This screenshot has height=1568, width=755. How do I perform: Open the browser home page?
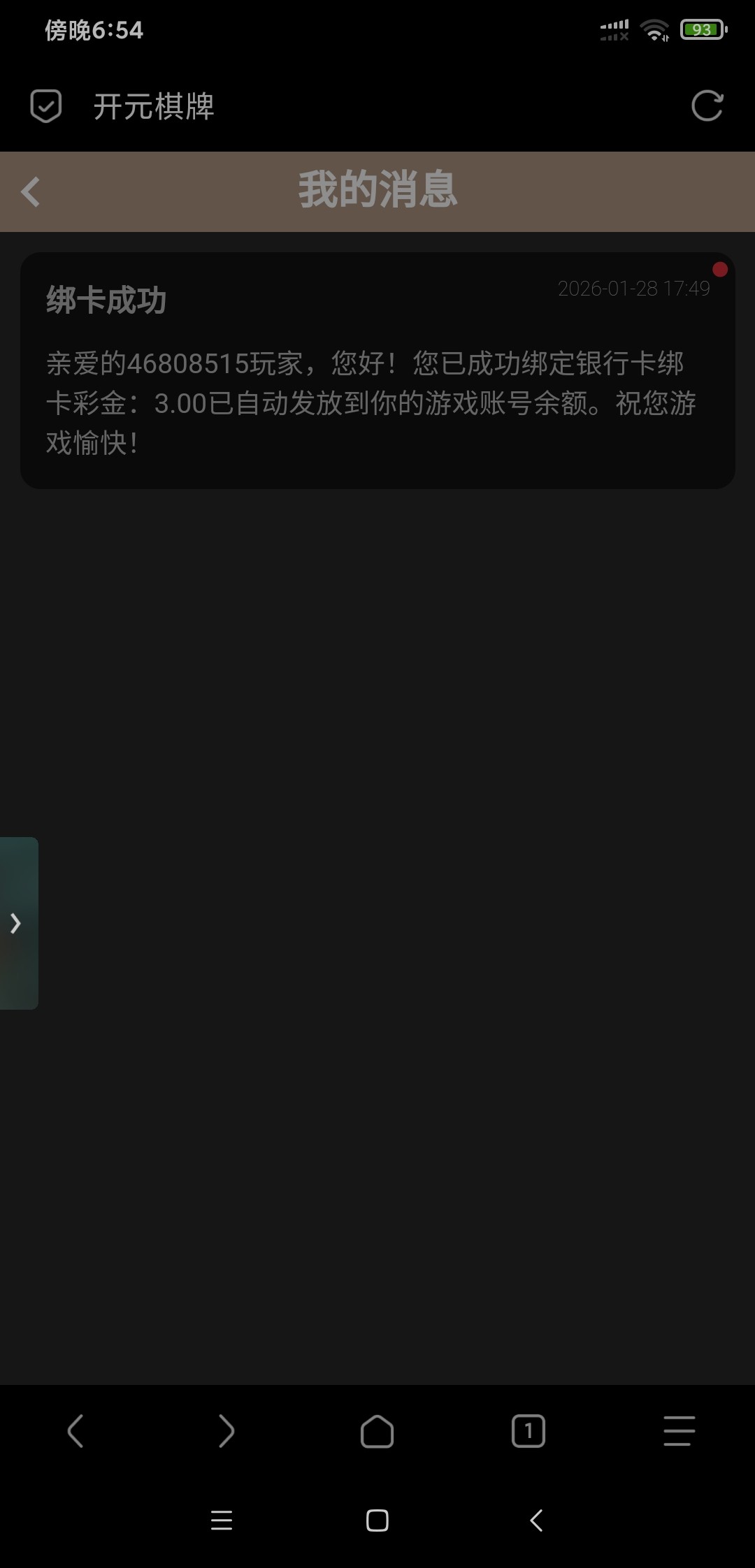377,1431
